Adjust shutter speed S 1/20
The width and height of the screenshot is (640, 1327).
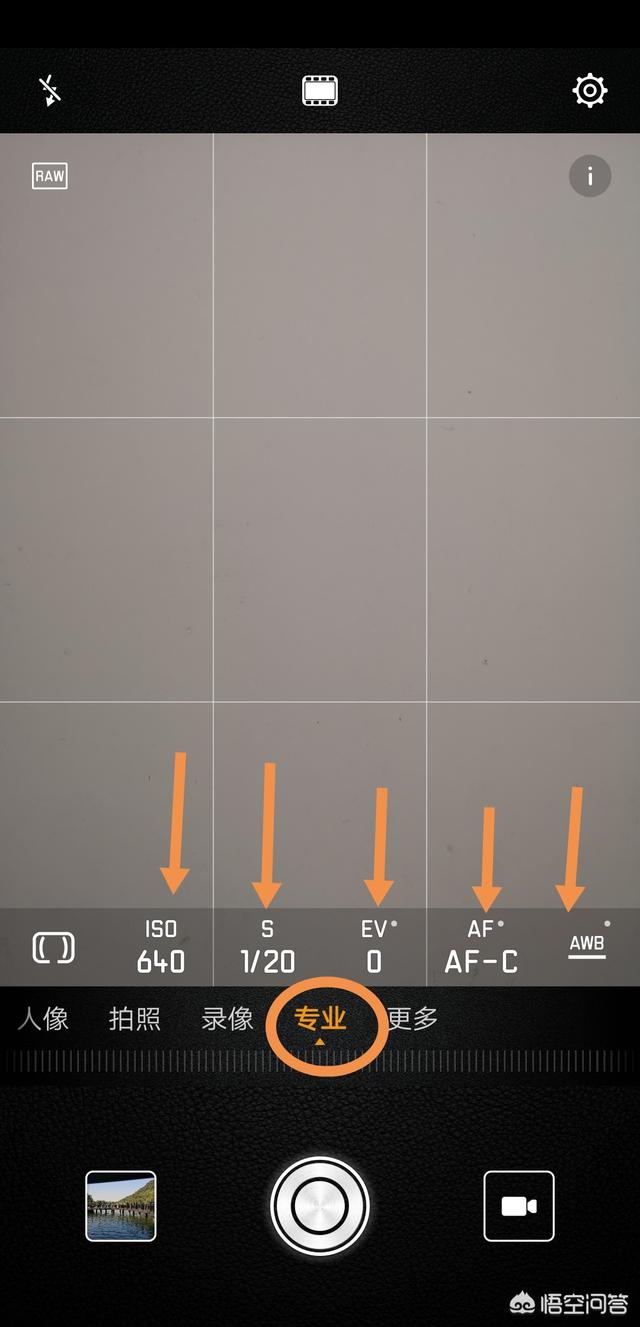[267, 947]
